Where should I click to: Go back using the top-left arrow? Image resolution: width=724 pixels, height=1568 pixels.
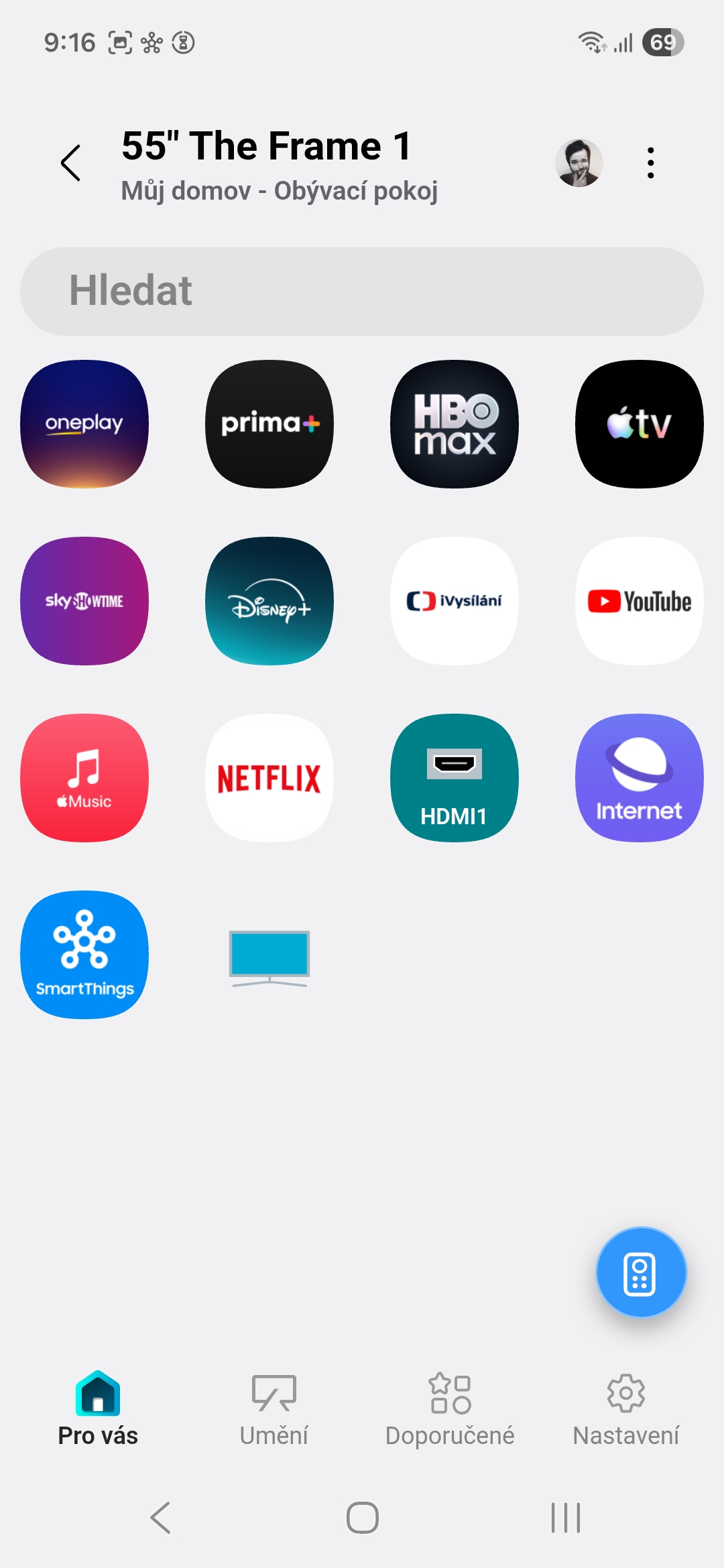[x=71, y=163]
